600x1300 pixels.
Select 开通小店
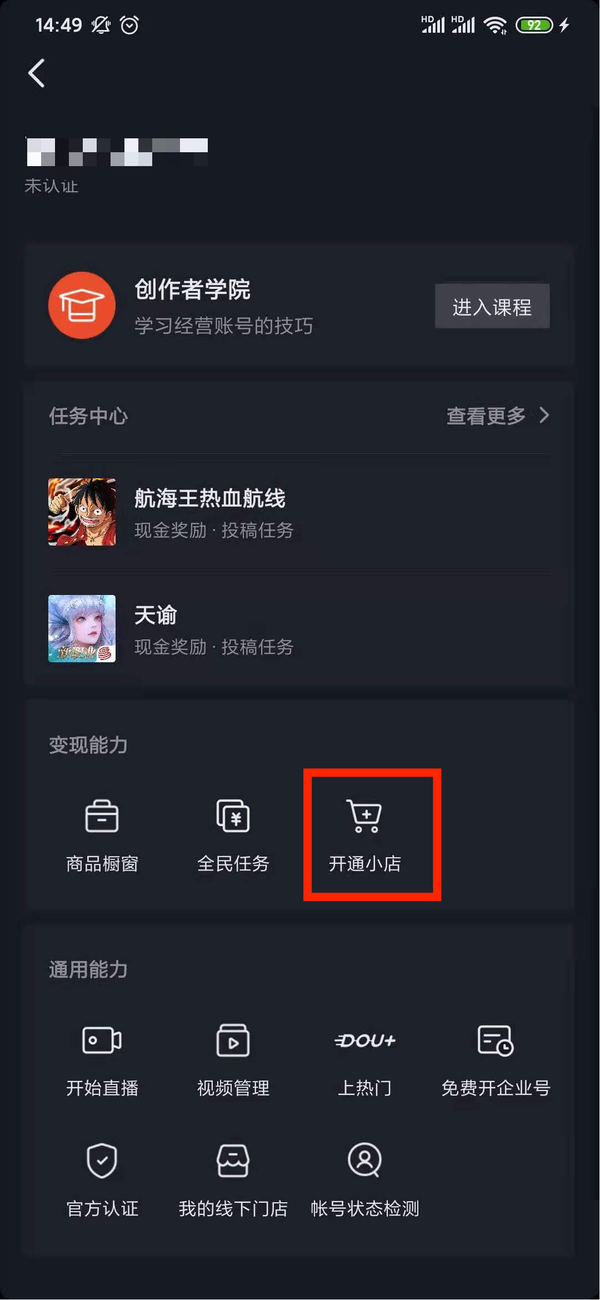(365, 835)
